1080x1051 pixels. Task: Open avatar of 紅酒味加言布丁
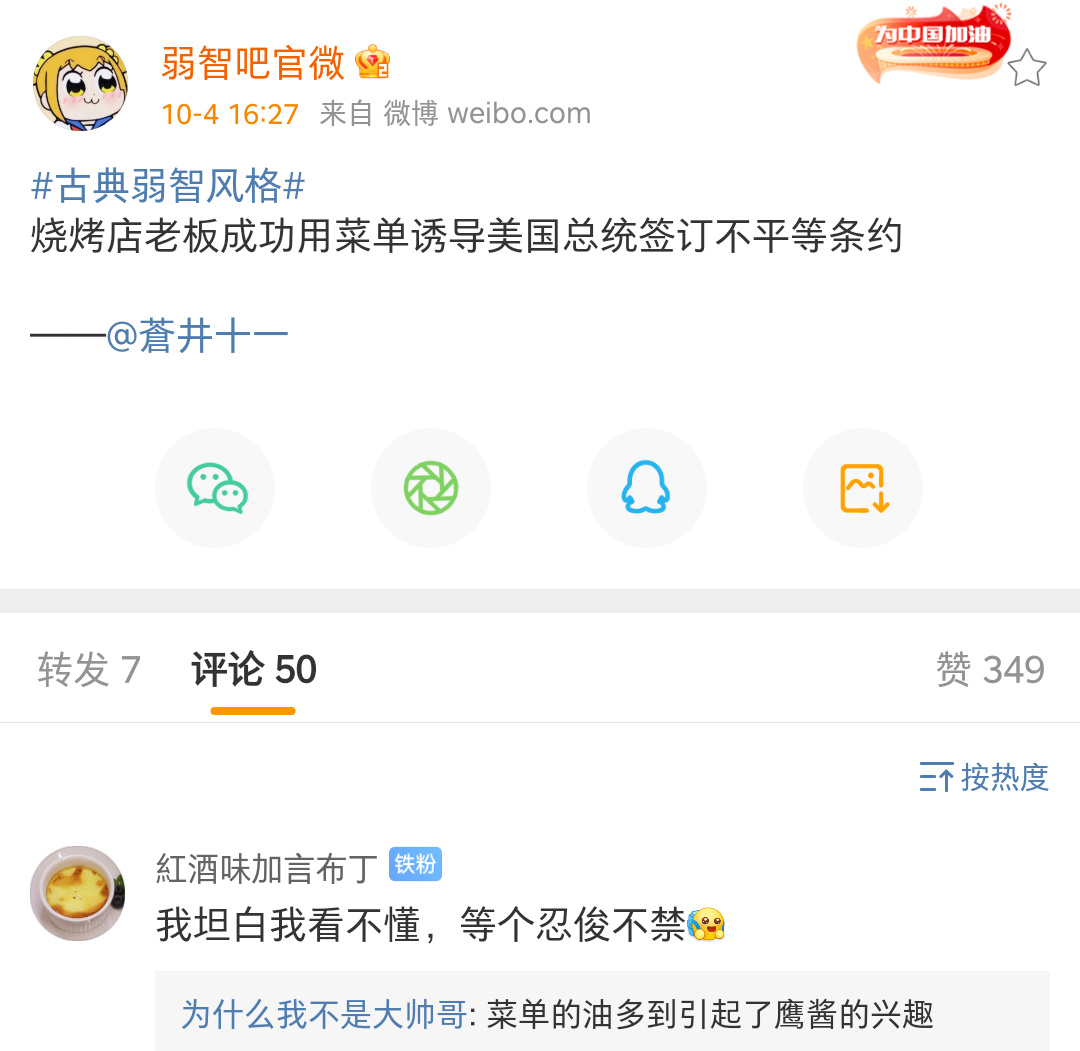click(78, 893)
